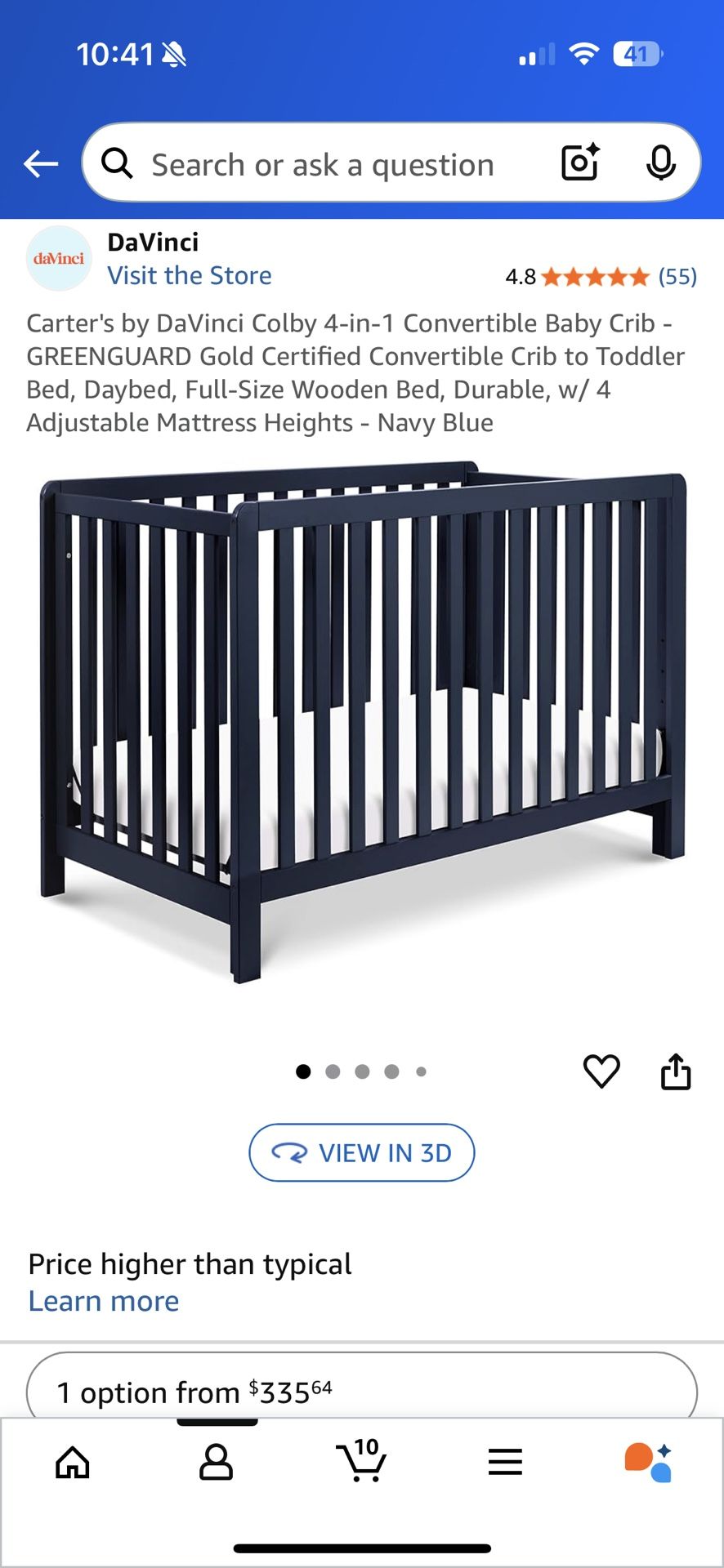Learn more about the higher price
This screenshot has height=1568, width=724.
(104, 1301)
